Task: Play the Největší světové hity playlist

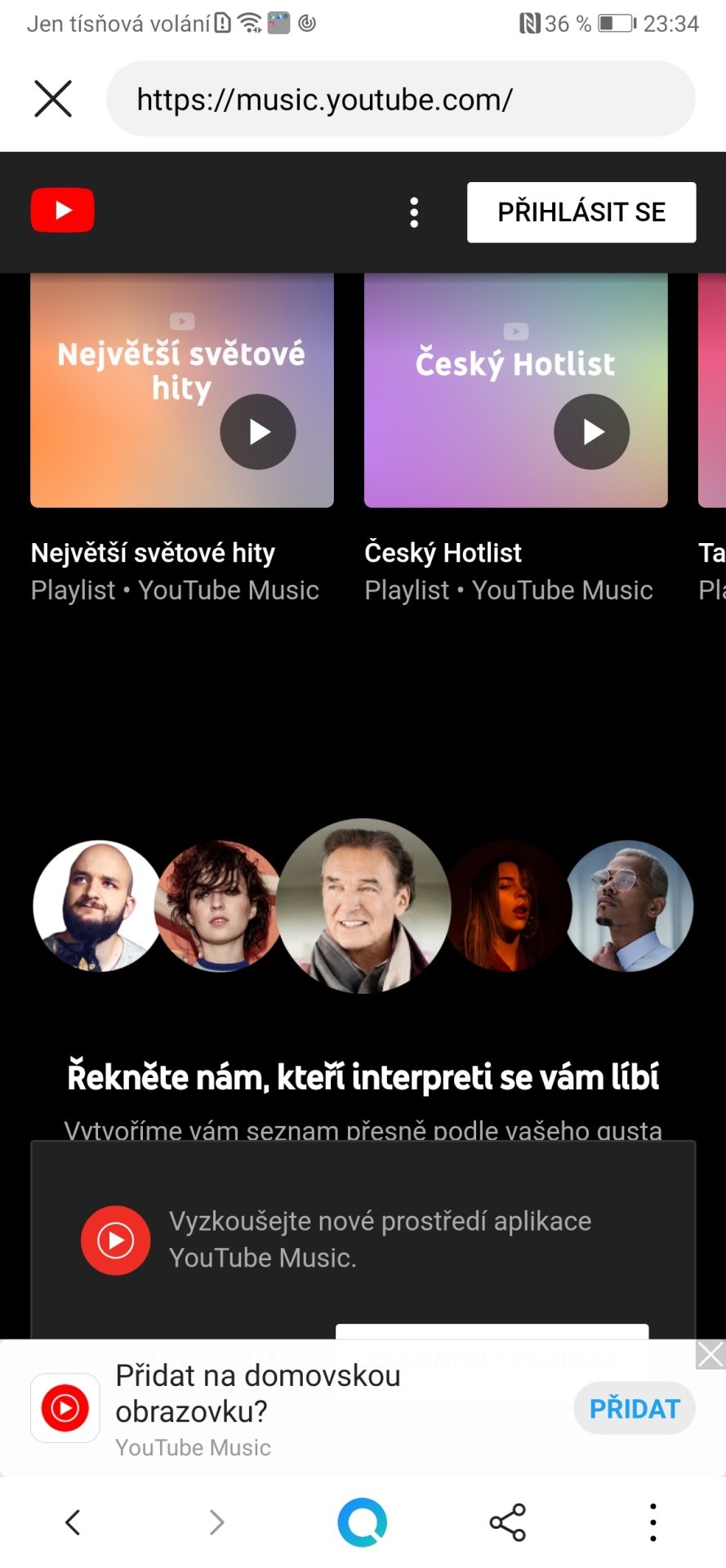Action: click(x=258, y=431)
